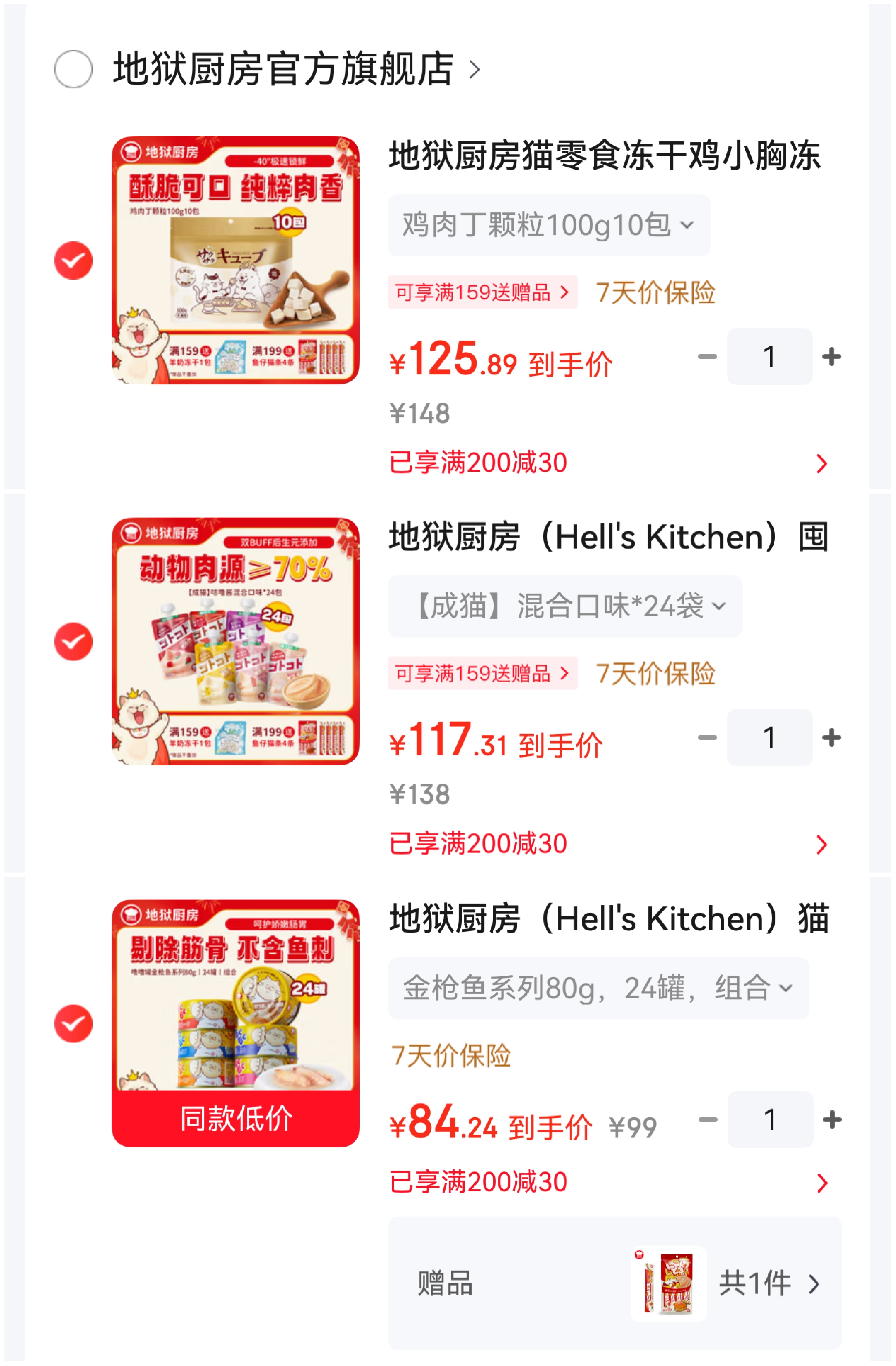Image resolution: width=896 pixels, height=1366 pixels.
Task: Increase quantity of the ¥125.89 item
Action: tap(831, 356)
